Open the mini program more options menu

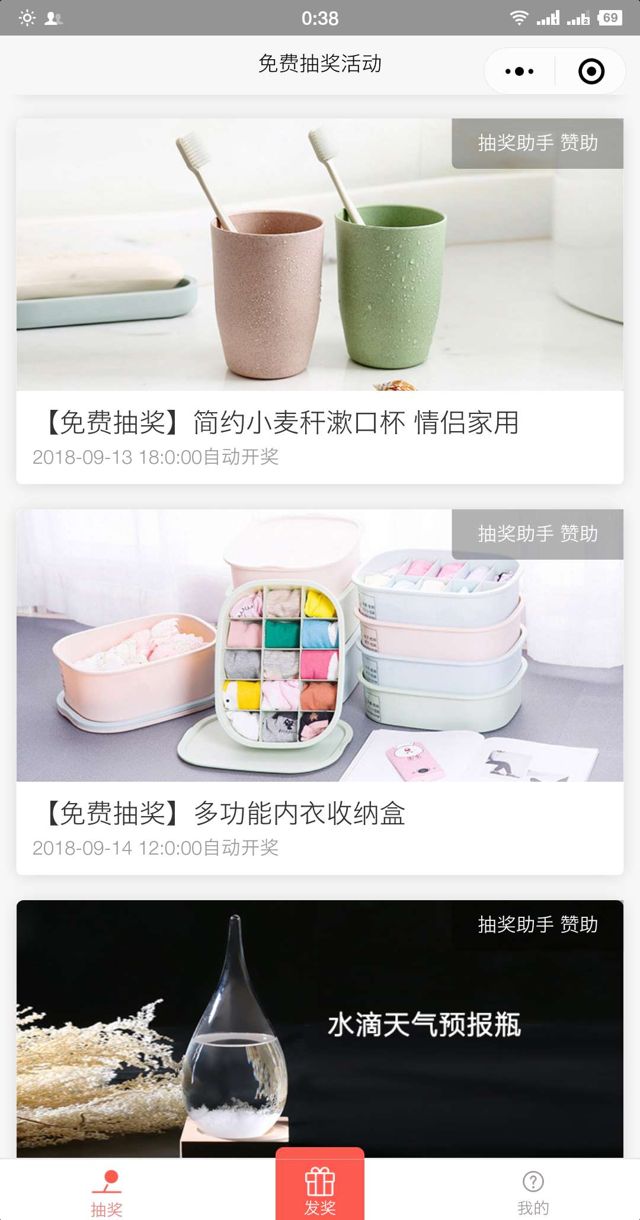(520, 72)
